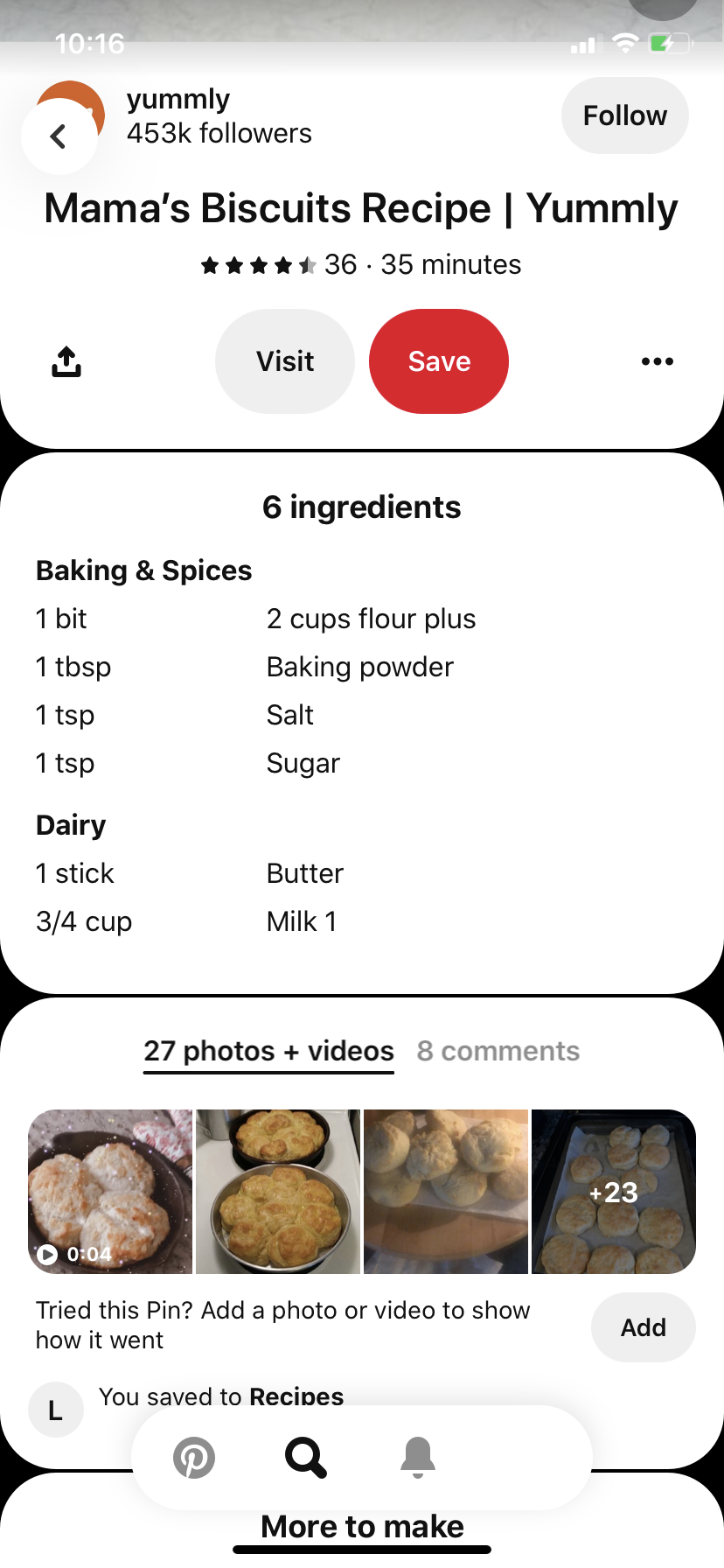Switch to the 8 comments tab
The height and width of the screenshot is (1568, 724).
click(x=498, y=1051)
